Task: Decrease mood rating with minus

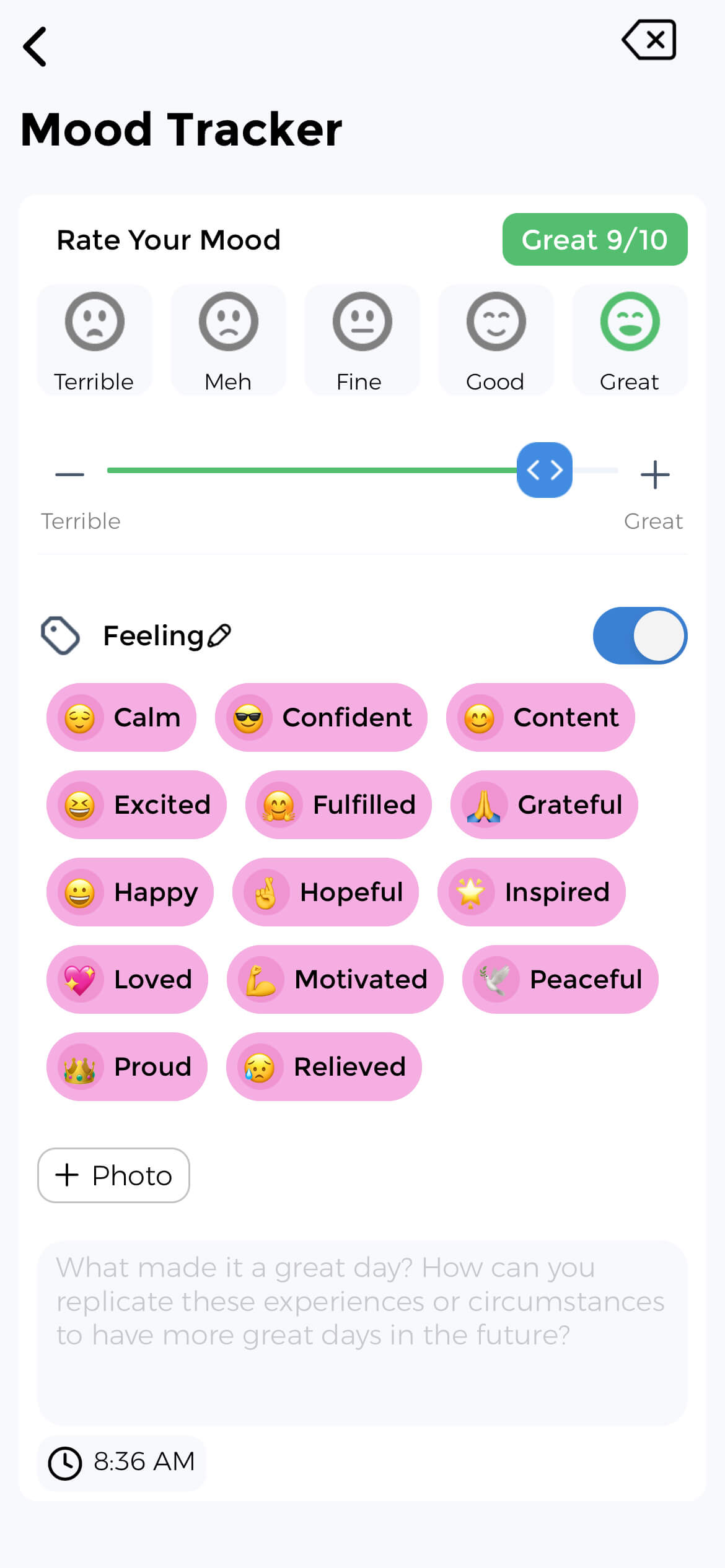Action: (69, 474)
